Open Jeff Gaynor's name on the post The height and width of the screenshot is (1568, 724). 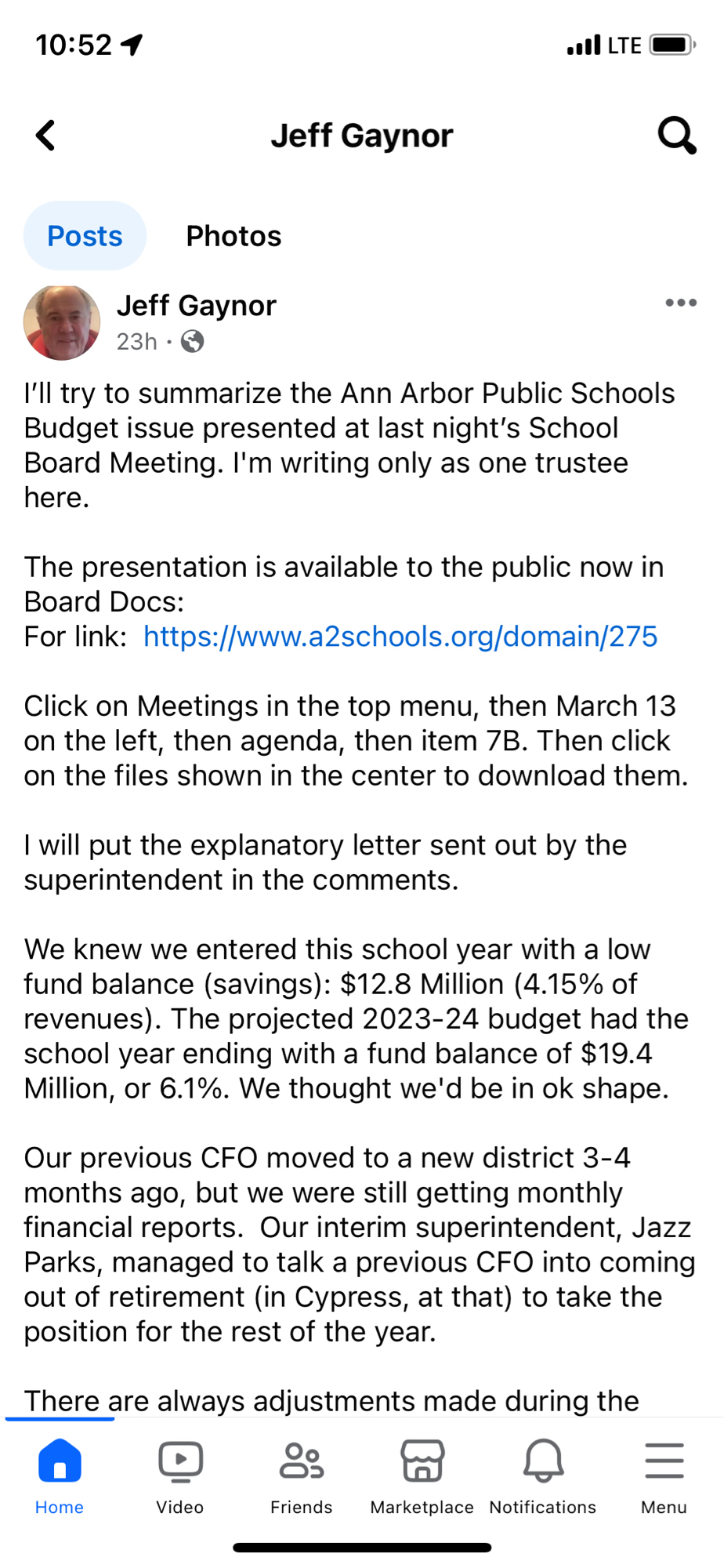click(x=196, y=305)
